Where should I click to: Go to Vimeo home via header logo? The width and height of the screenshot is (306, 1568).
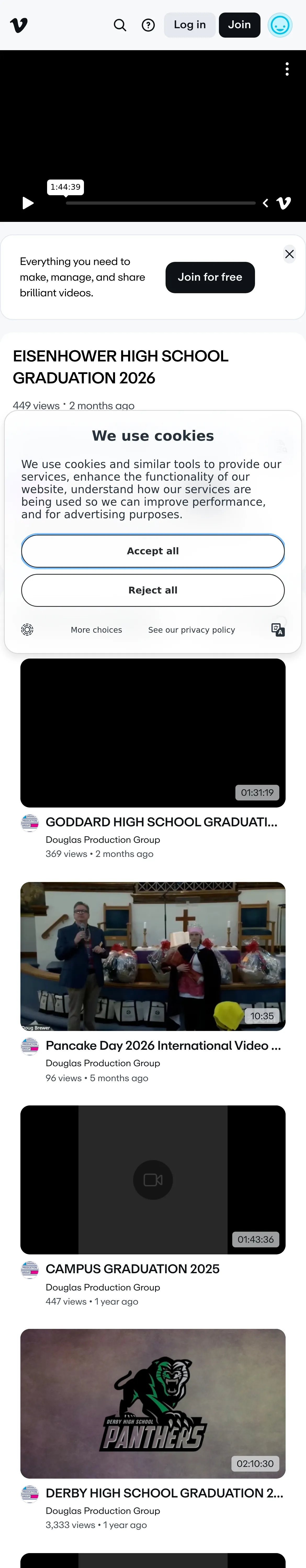pos(19,25)
